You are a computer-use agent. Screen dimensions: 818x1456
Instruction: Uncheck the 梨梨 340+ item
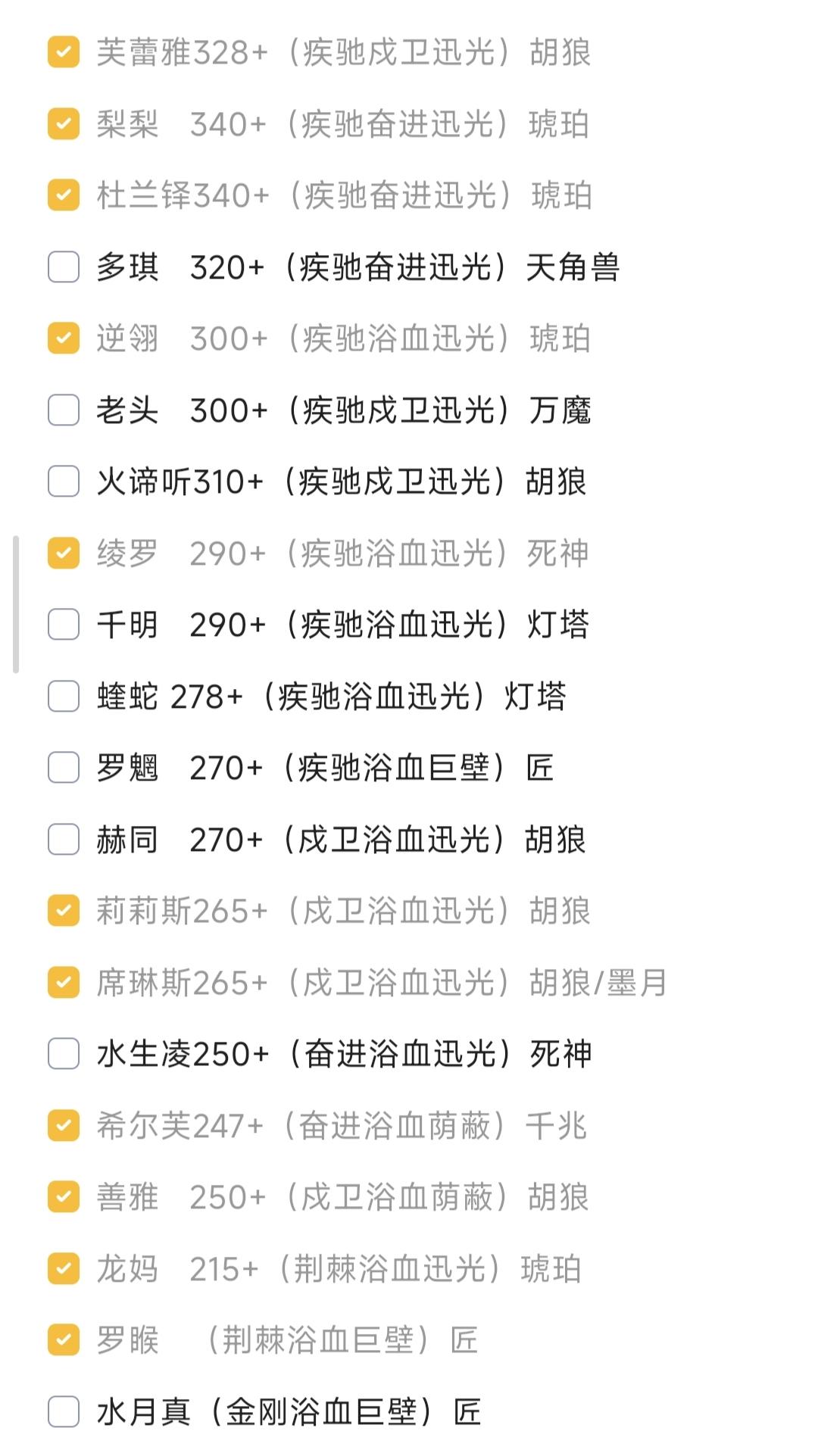click(64, 123)
